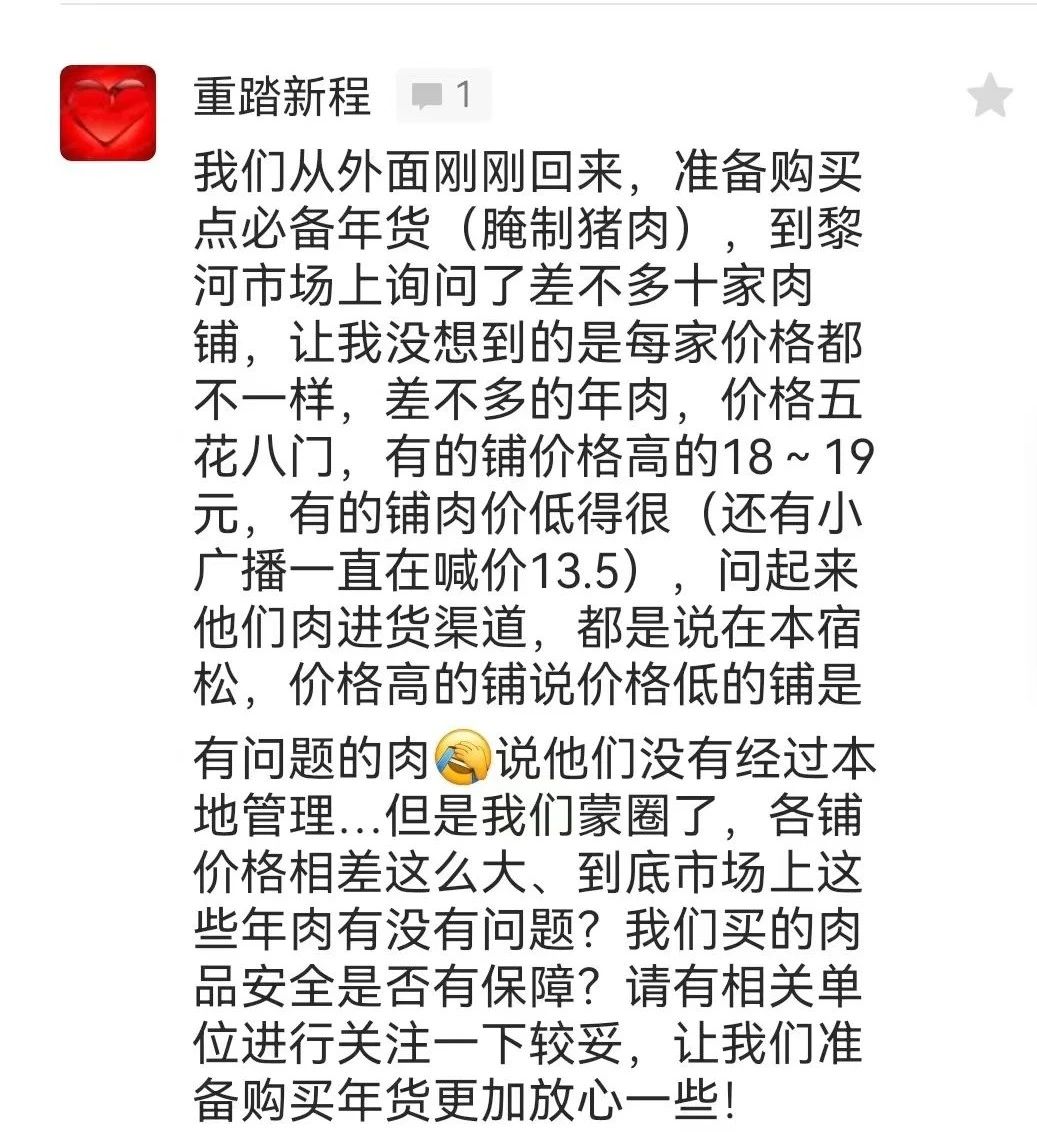This screenshot has width=1037, height=1132.
Task: Star the comment by 重踏新程
Action: click(x=989, y=97)
